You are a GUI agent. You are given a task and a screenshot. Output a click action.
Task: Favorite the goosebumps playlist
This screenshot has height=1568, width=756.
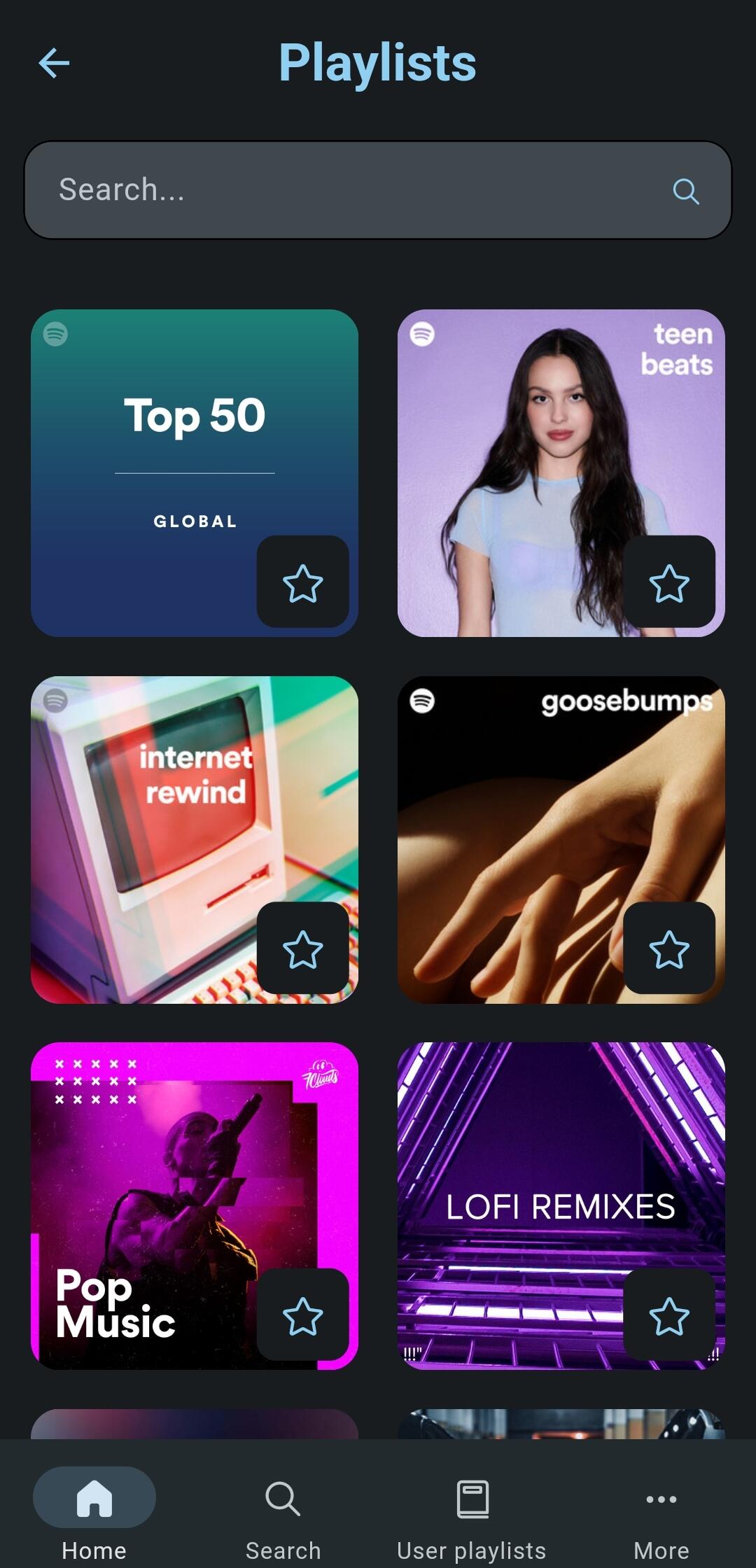[669, 948]
